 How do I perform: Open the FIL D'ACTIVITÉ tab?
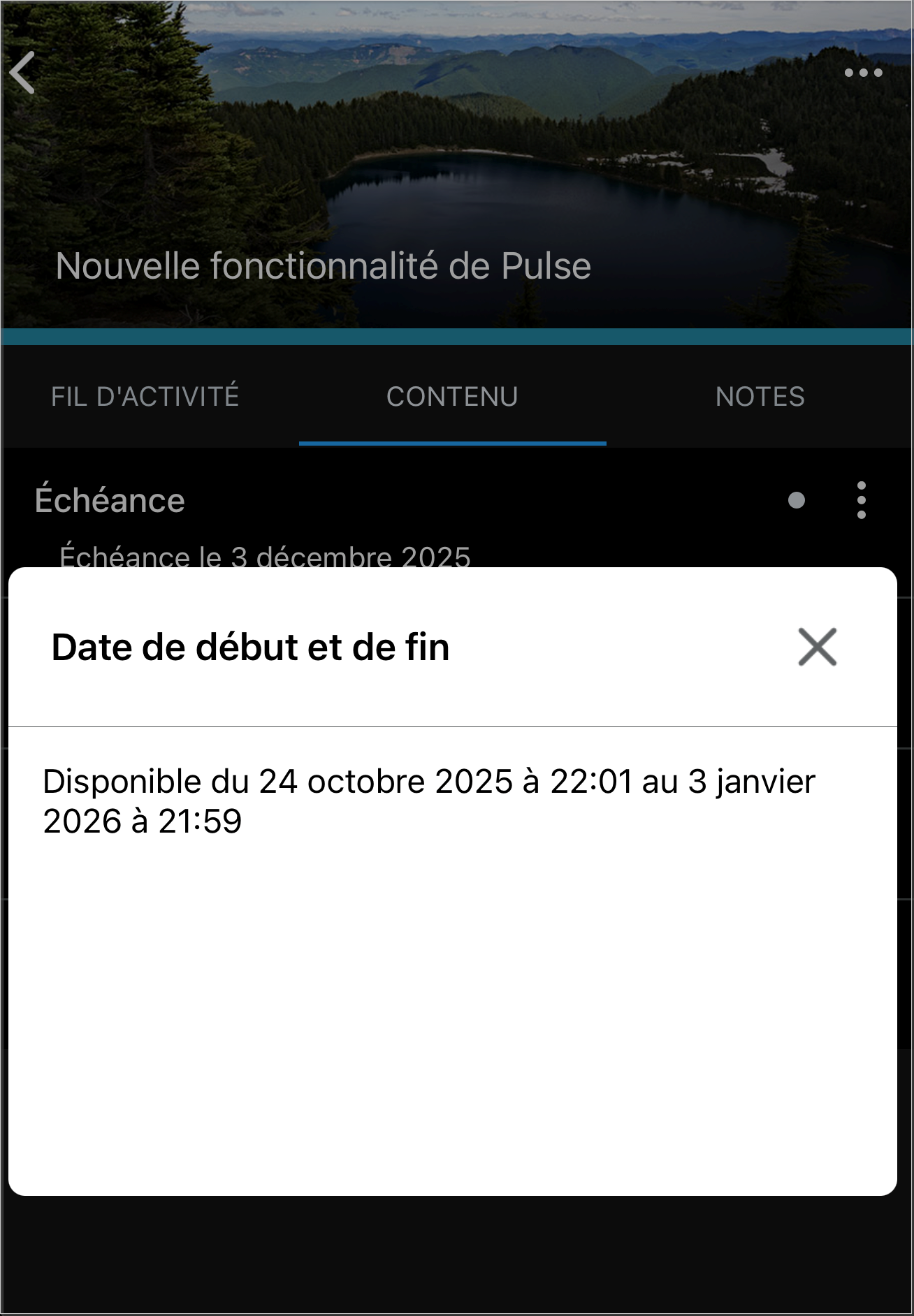click(145, 397)
